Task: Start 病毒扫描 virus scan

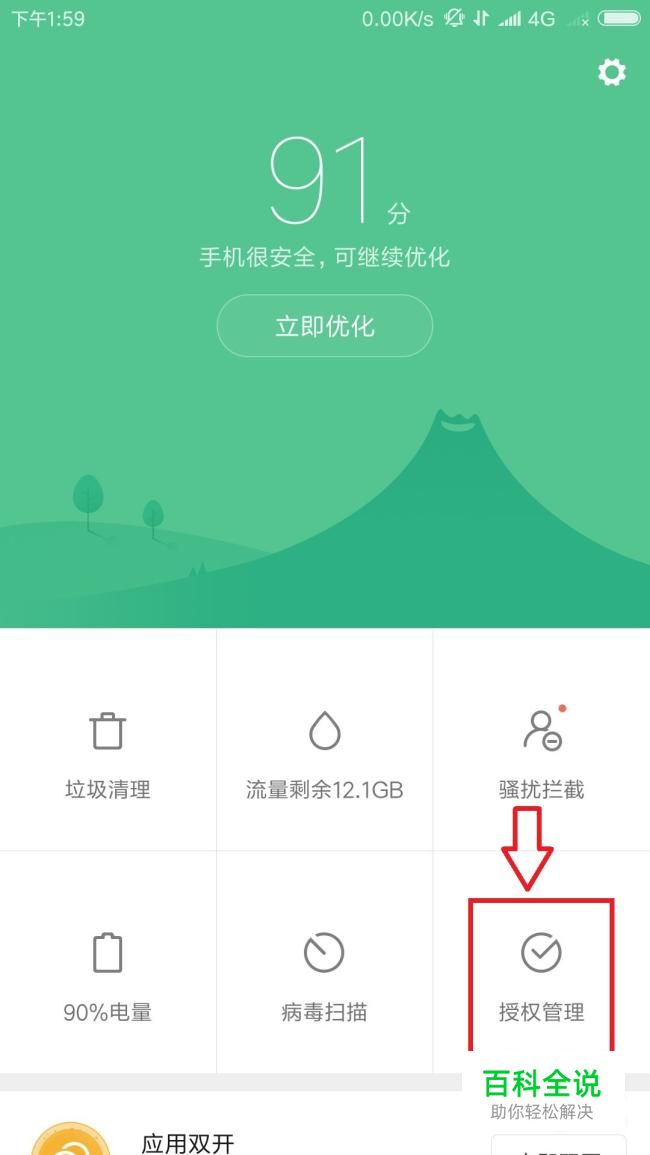Action: click(324, 962)
